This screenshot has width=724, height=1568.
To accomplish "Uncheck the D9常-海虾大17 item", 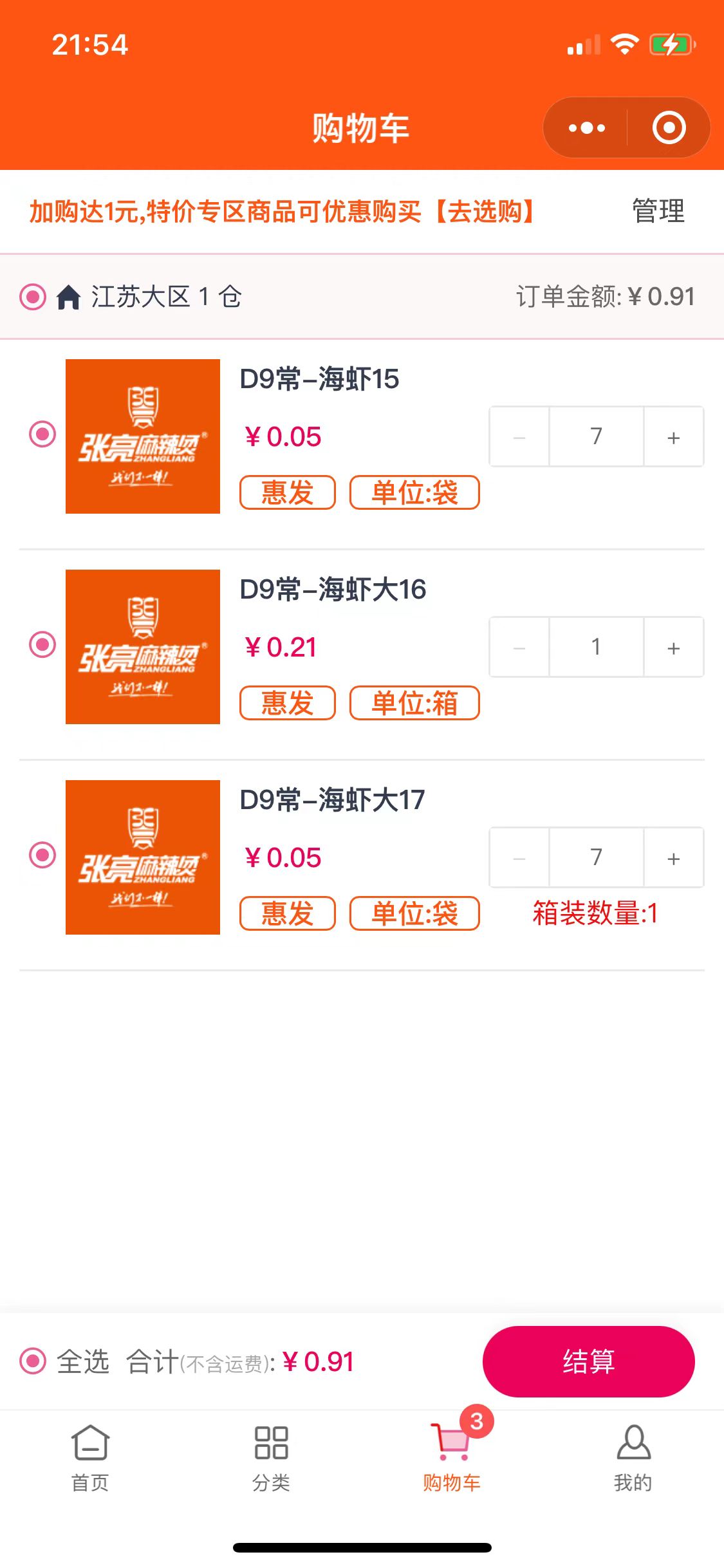I will (42, 855).
